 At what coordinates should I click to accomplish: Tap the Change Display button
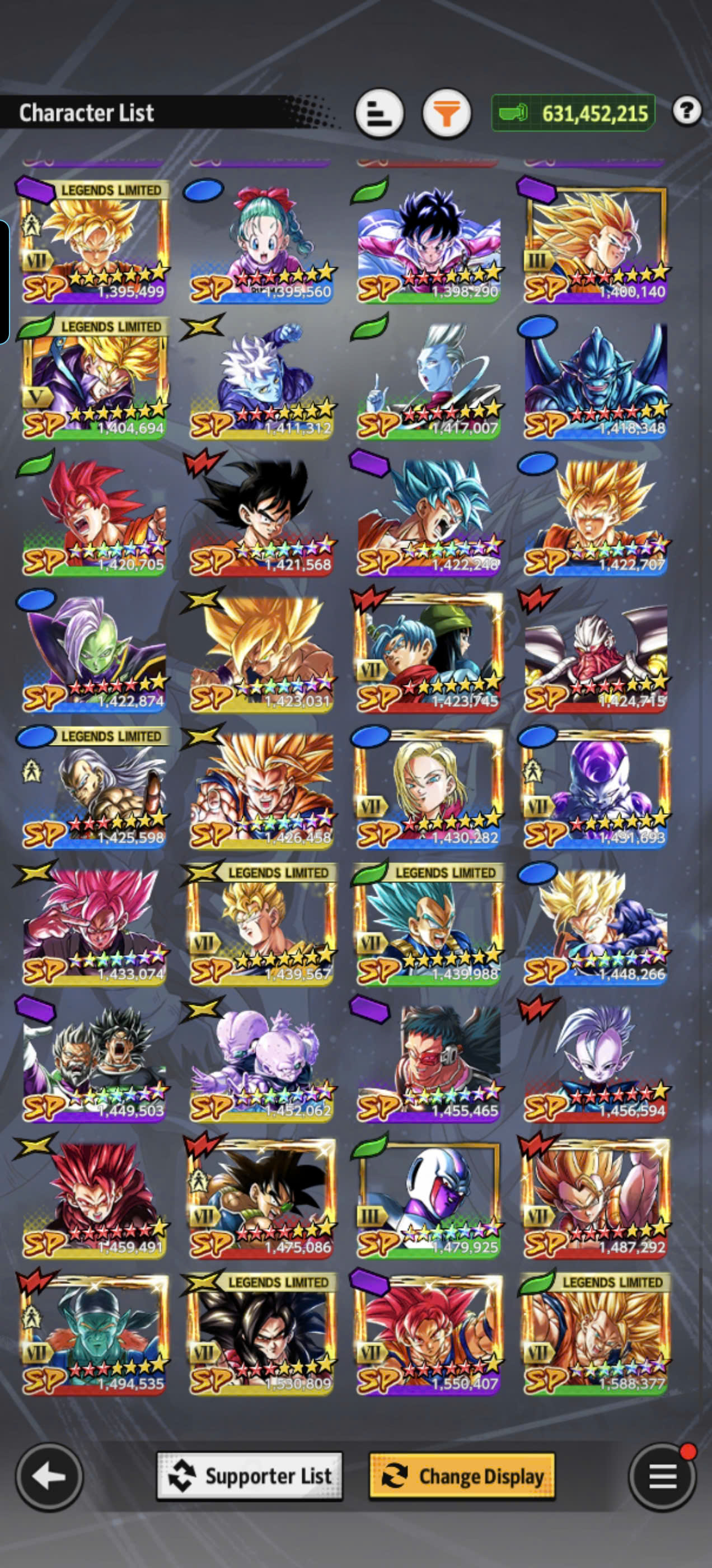click(x=462, y=1476)
